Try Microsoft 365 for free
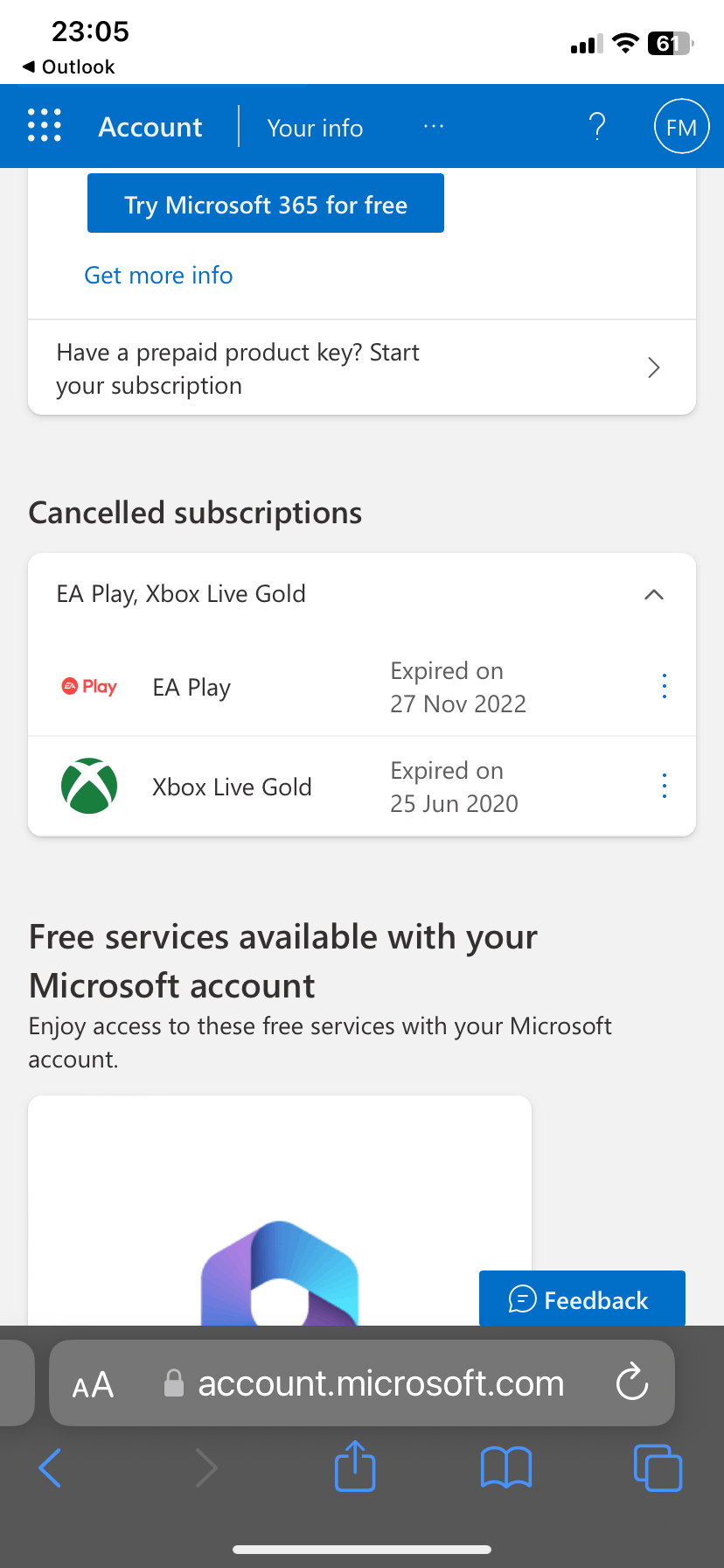 [266, 203]
